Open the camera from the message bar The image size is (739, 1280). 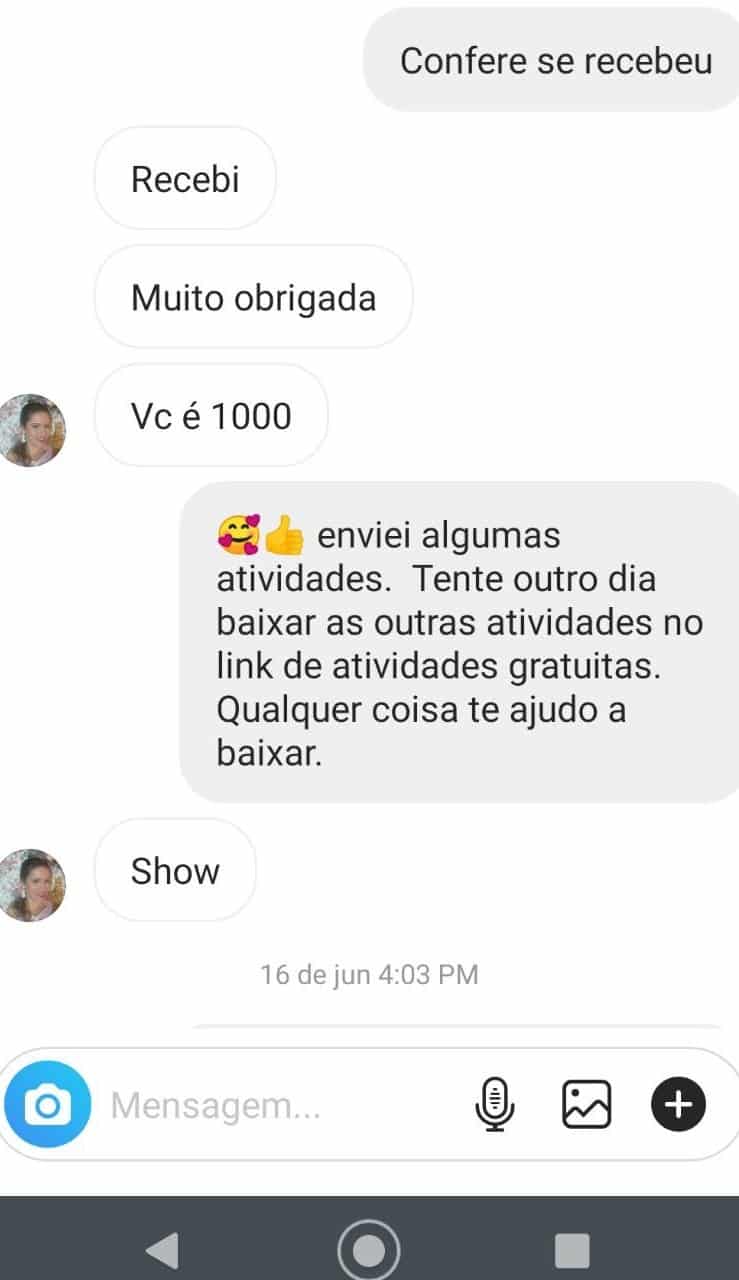[47, 1105]
